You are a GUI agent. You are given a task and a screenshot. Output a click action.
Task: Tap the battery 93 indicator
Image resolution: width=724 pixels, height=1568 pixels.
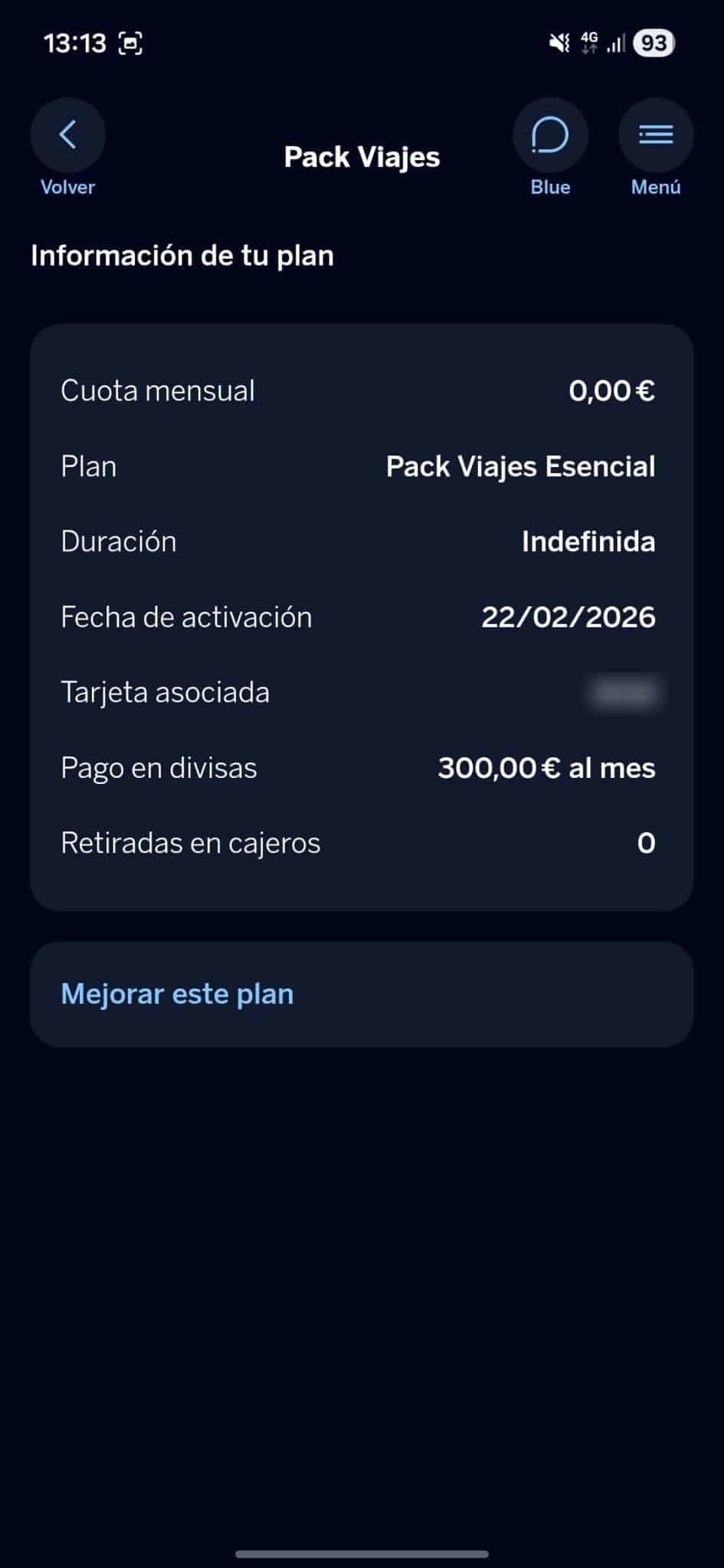click(x=653, y=44)
